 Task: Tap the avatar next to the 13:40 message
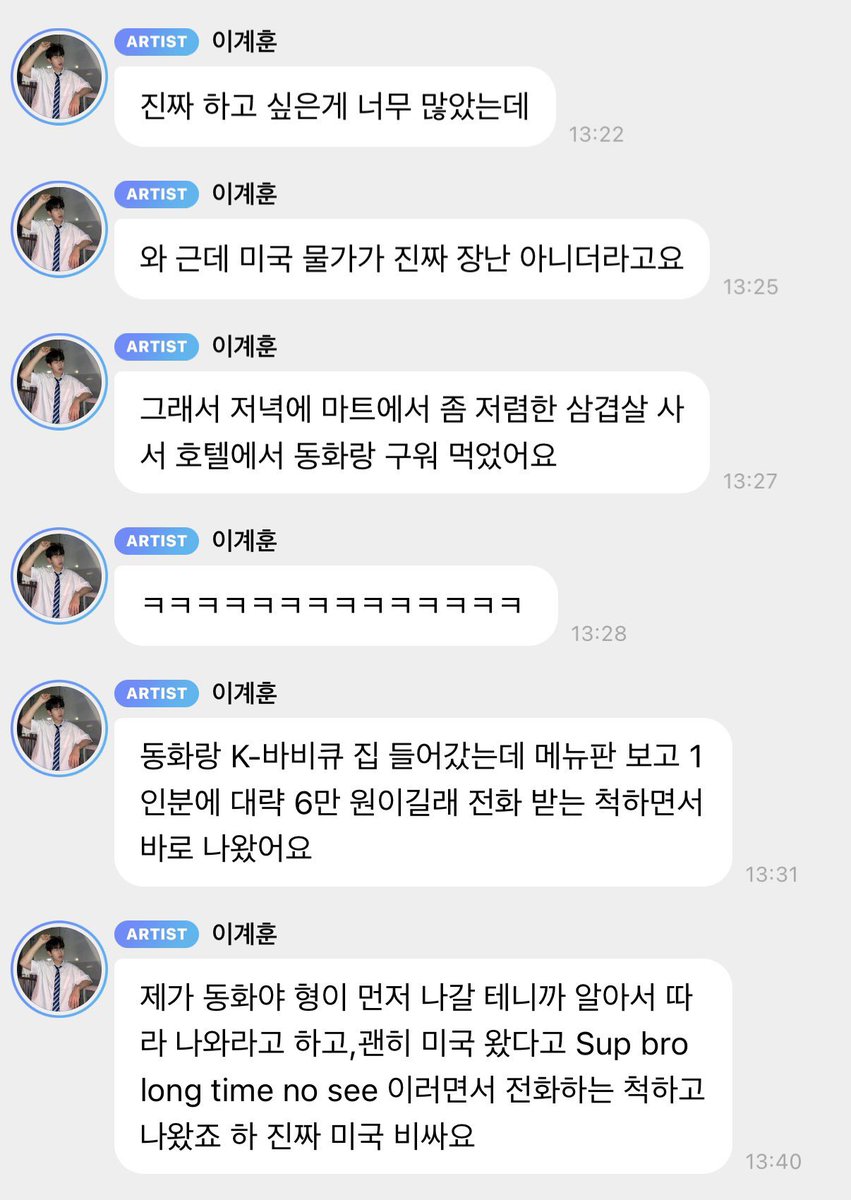pyautogui.click(x=58, y=968)
